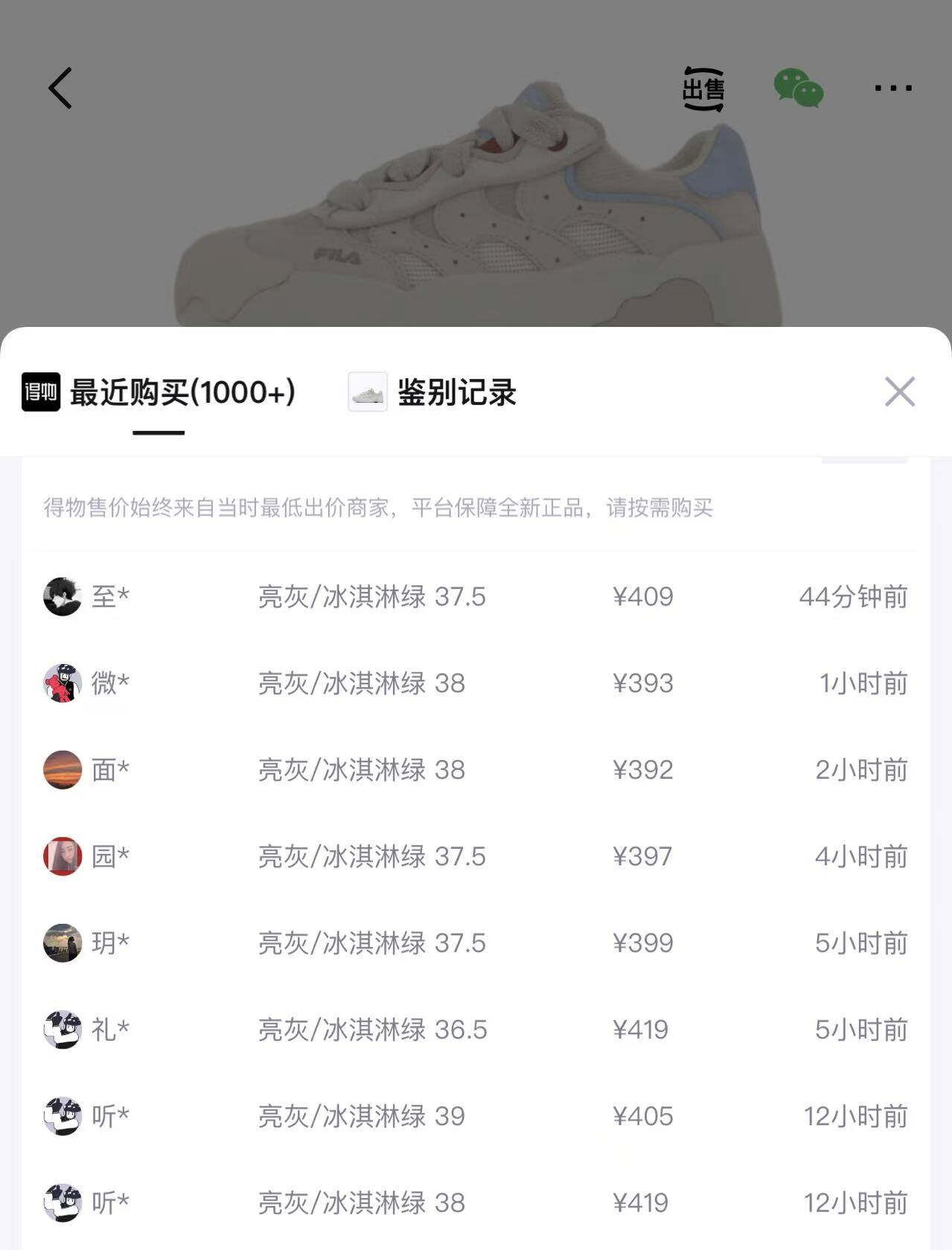Tap the 出售 sell icon
952x1250 pixels.
click(x=703, y=89)
